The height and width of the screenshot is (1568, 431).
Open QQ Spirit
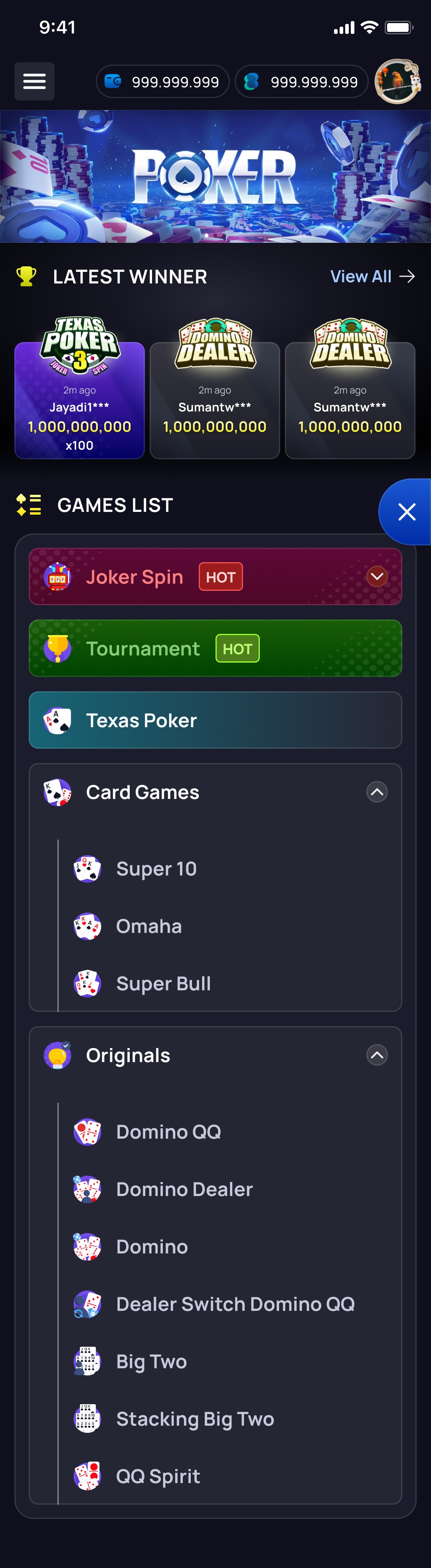click(158, 1476)
